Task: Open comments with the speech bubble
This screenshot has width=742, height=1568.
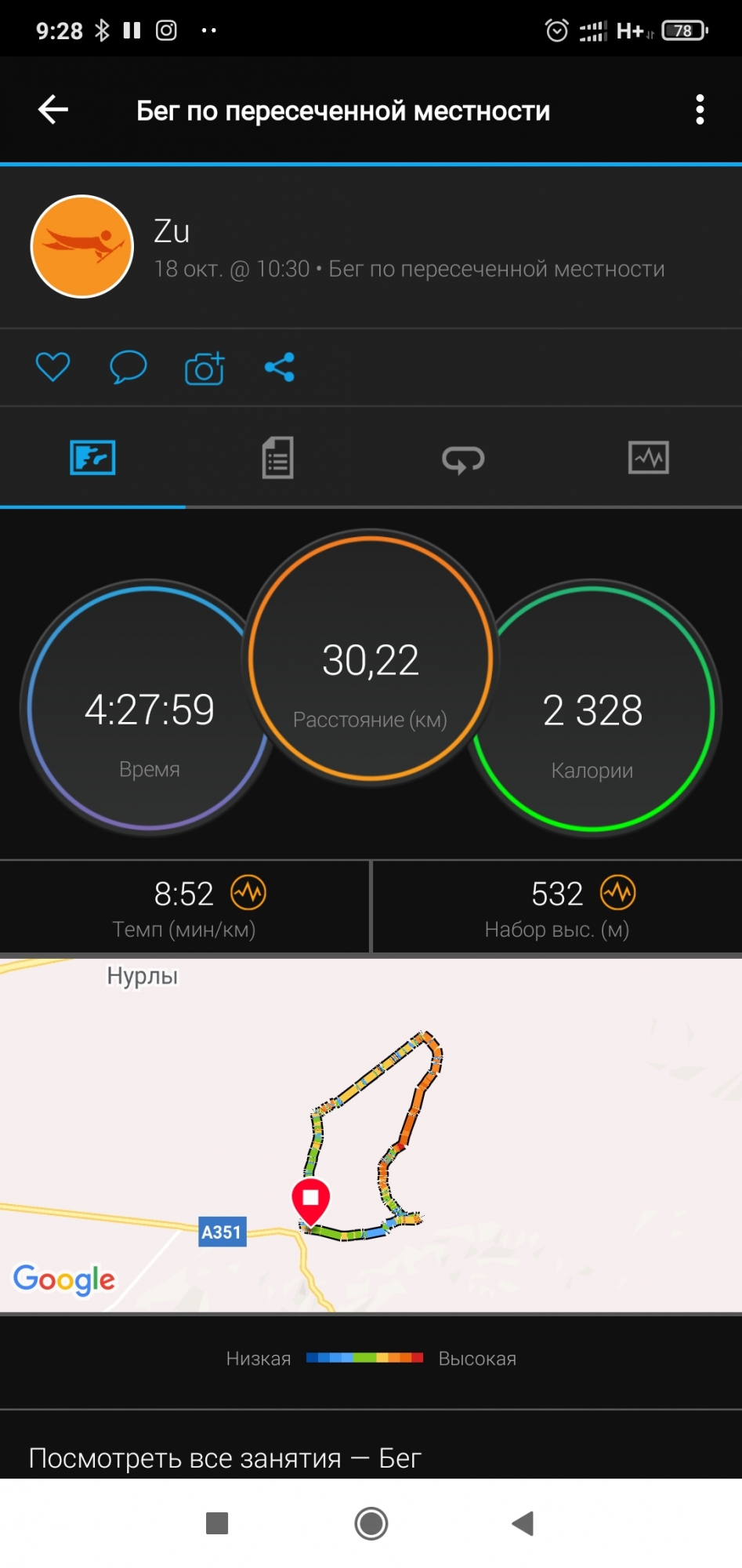Action: point(128,367)
